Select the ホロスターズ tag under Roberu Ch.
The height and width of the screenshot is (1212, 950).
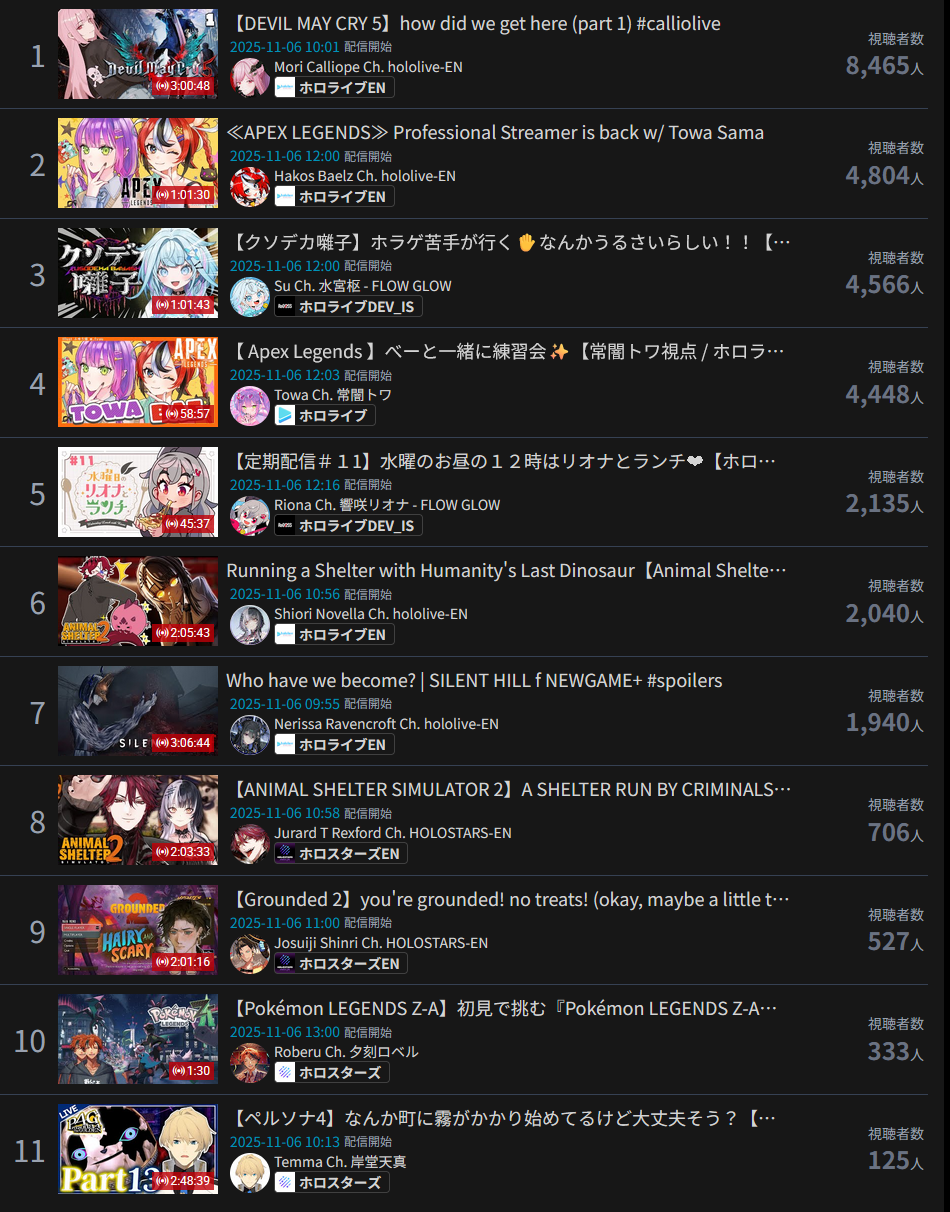[332, 1073]
